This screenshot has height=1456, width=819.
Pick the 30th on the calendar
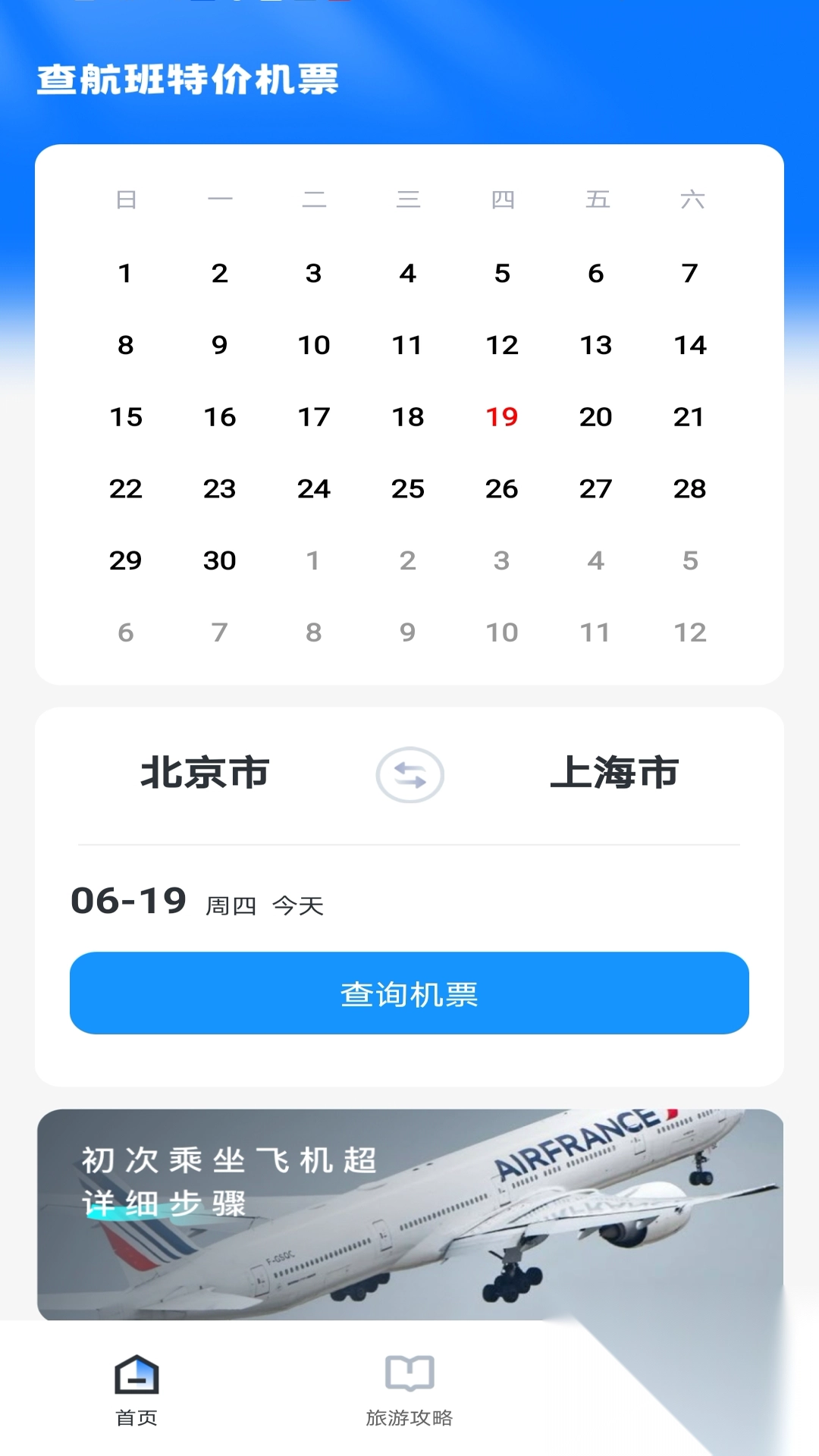click(x=220, y=561)
